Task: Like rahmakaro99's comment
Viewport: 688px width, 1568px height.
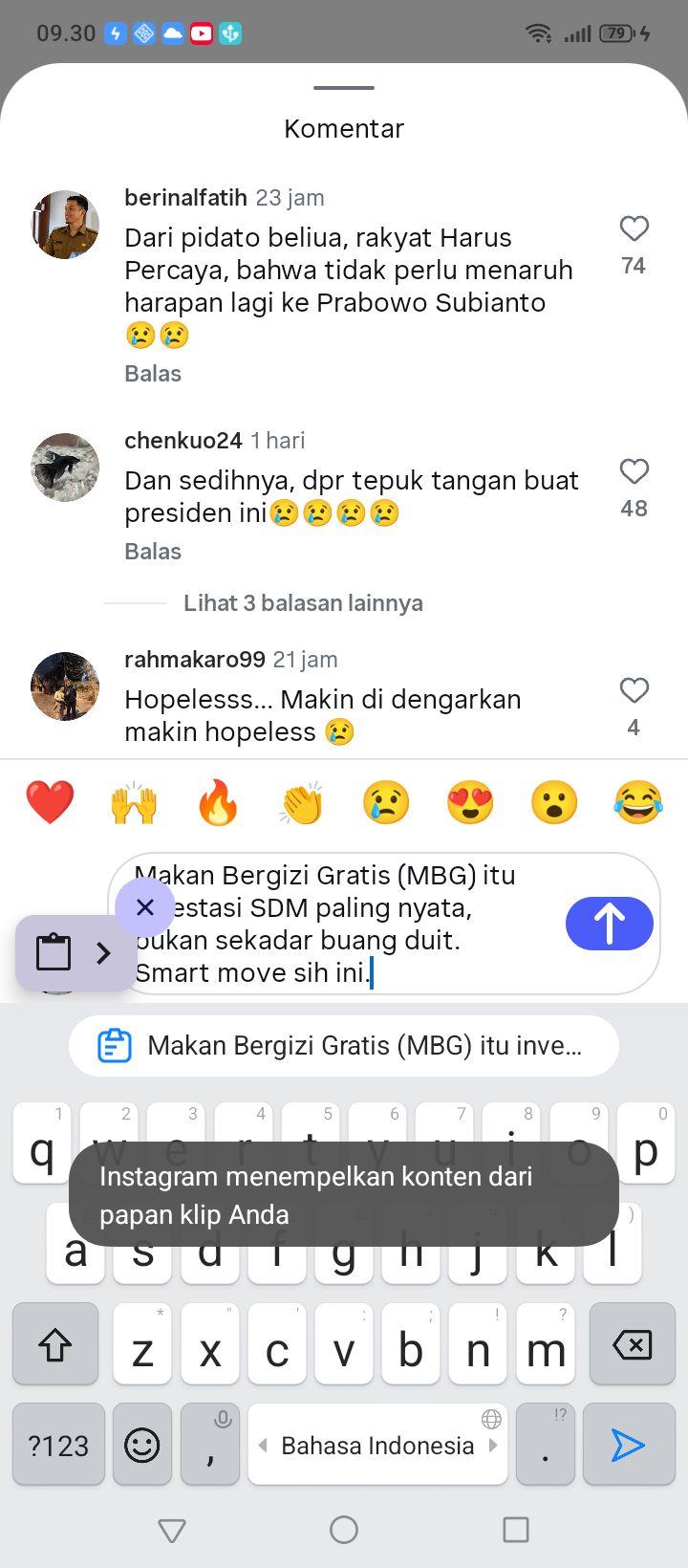Action: 634,690
